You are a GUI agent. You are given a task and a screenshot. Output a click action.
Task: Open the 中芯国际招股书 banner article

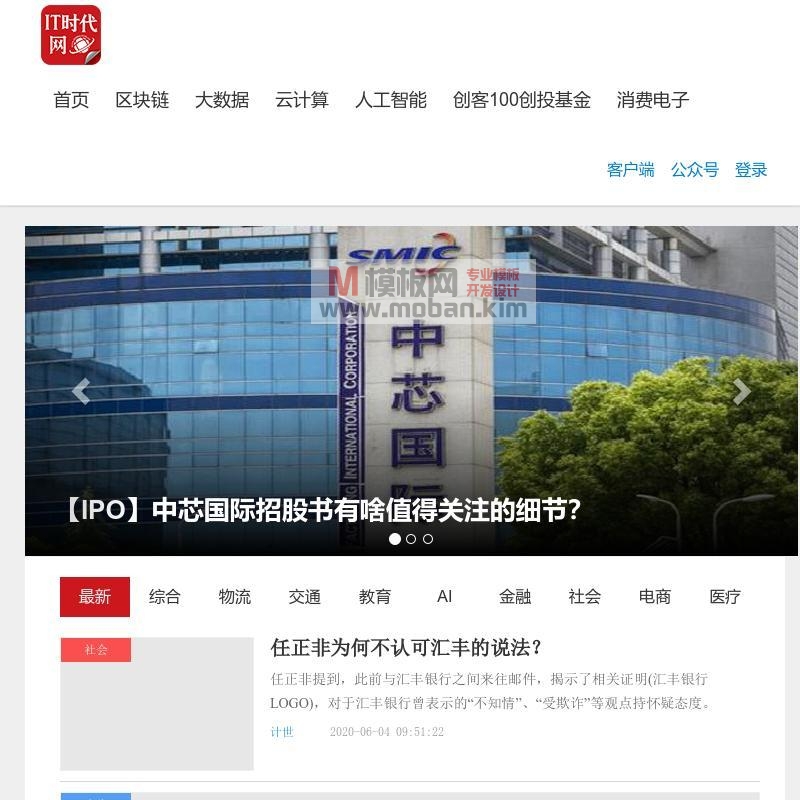pyautogui.click(x=320, y=510)
